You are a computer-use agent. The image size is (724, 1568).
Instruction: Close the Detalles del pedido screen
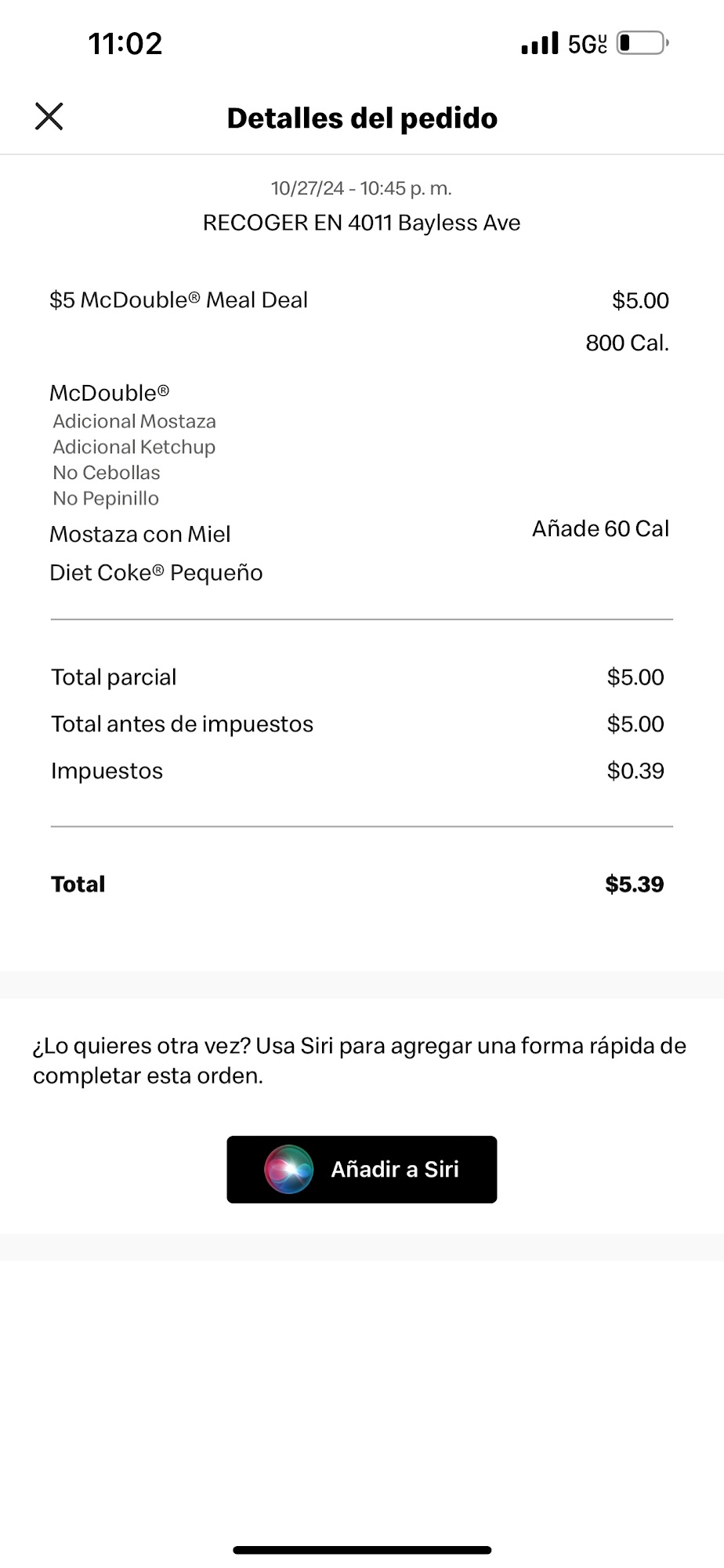pos(49,117)
